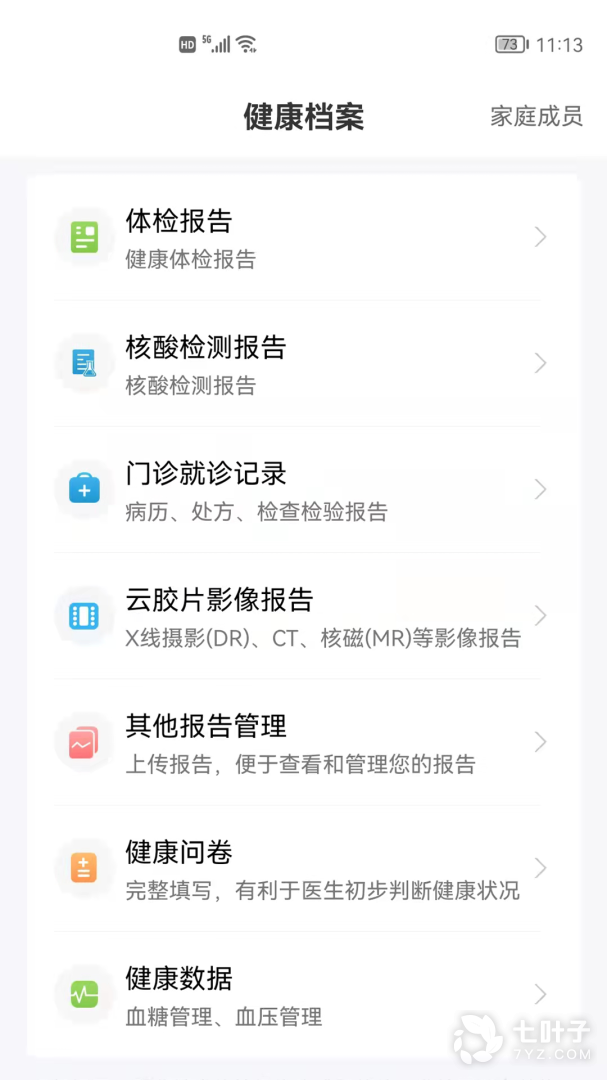This screenshot has width=607, height=1080.
Task: Open 健康数据 blood sugar and pressure
Action: (x=300, y=994)
